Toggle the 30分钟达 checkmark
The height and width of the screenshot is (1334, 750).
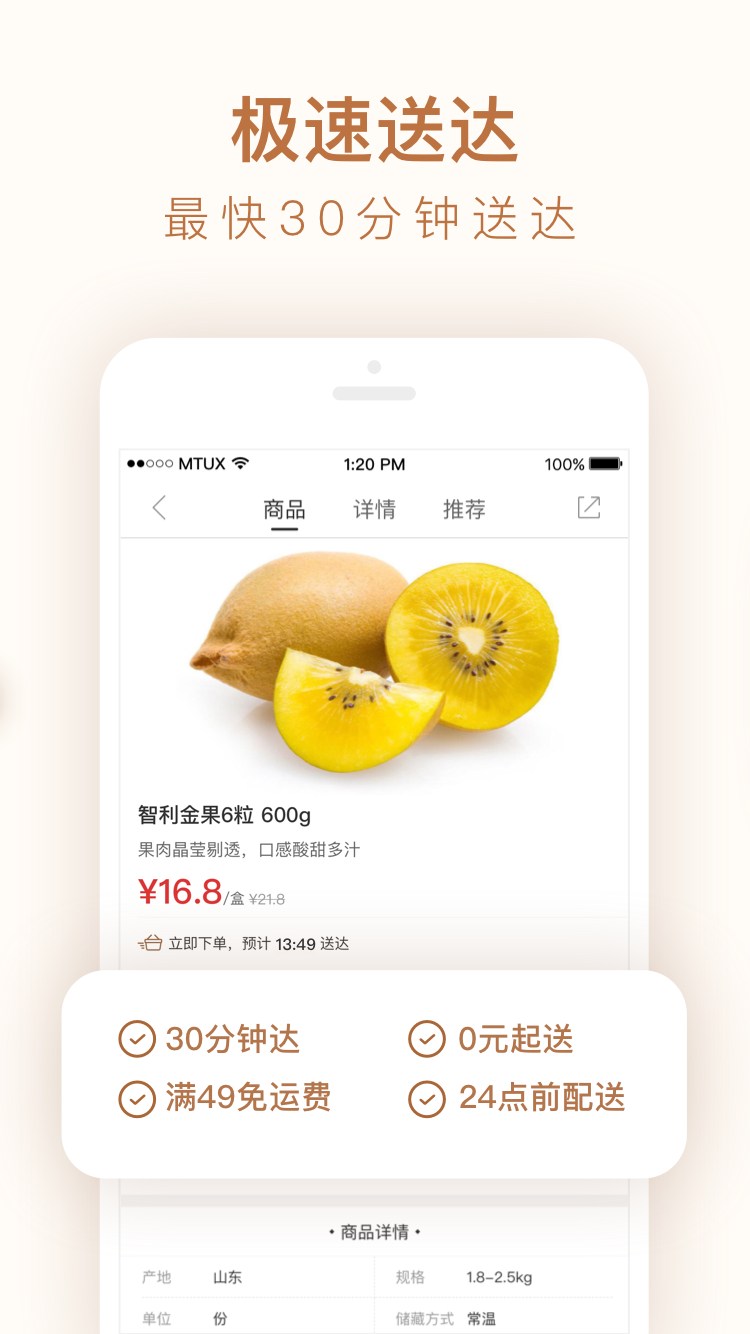coord(138,1040)
